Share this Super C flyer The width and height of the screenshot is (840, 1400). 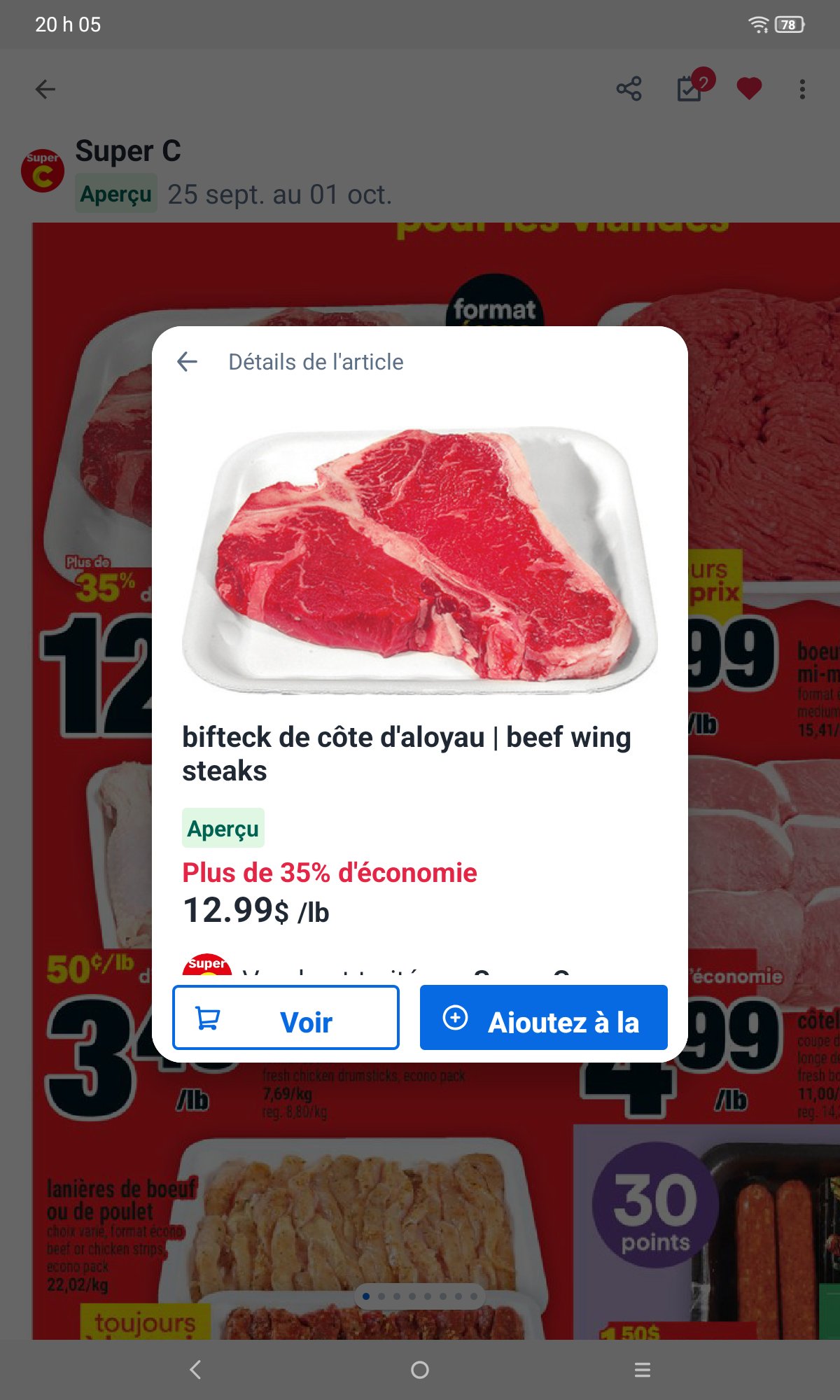pyautogui.click(x=629, y=89)
